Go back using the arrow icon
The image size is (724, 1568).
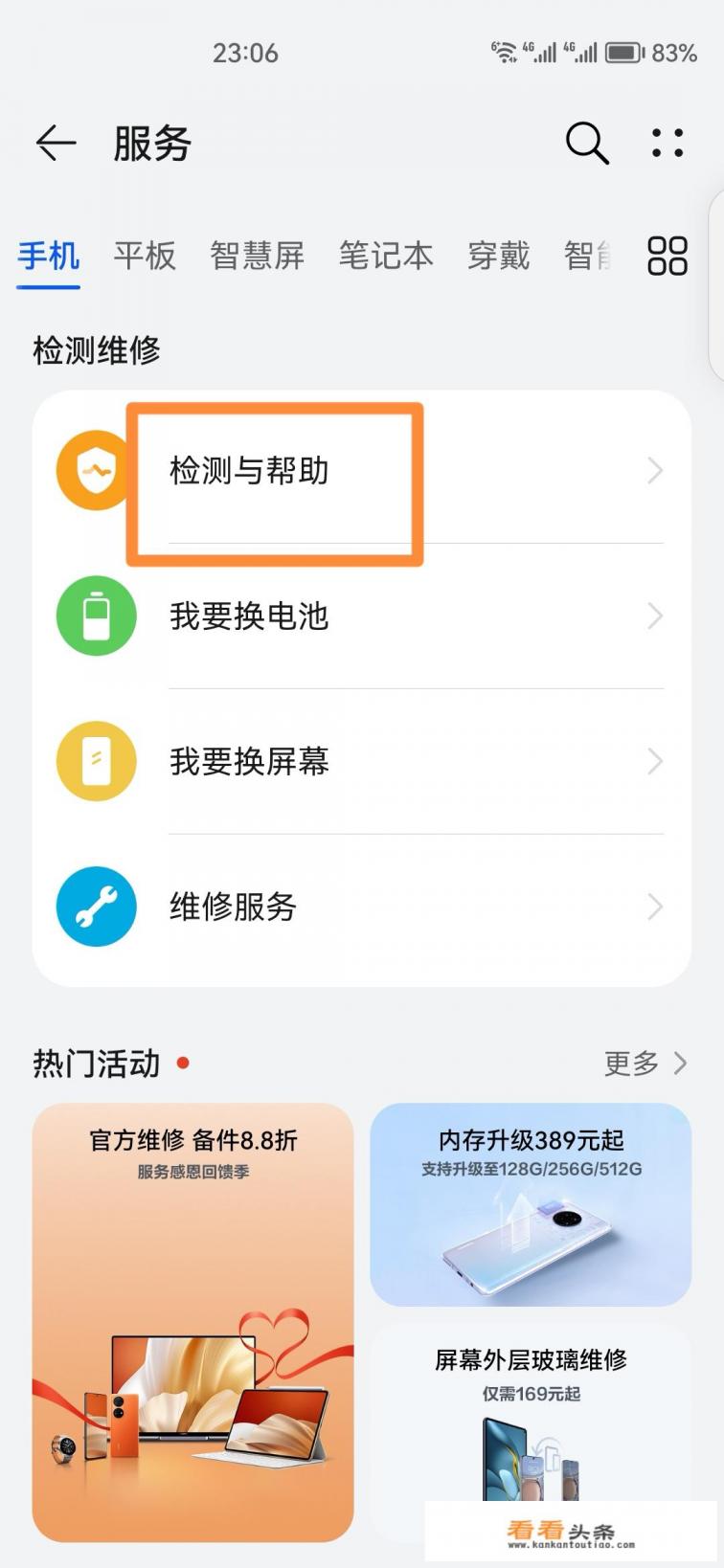click(56, 144)
